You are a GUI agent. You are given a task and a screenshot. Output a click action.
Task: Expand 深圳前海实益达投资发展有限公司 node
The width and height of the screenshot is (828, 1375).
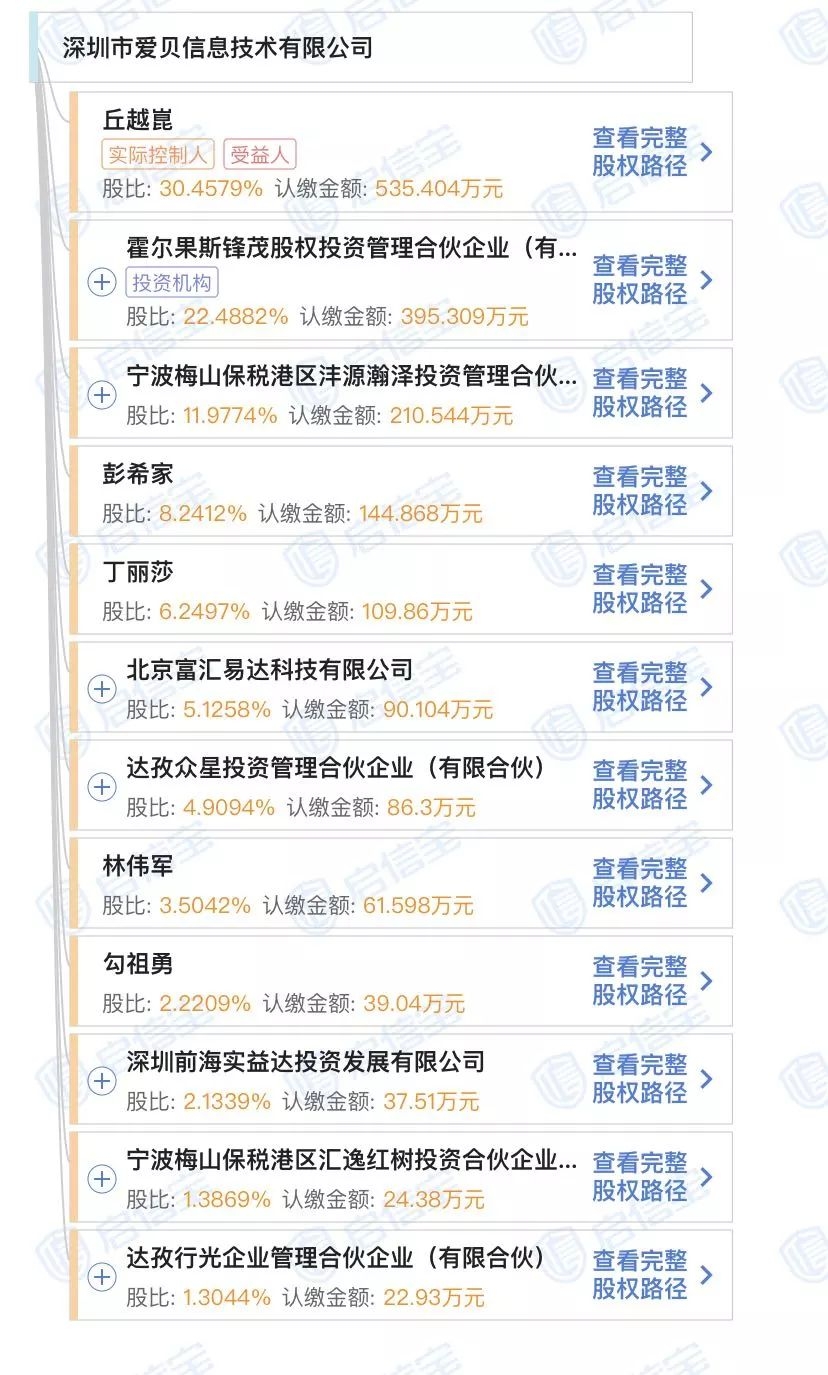(x=102, y=1081)
